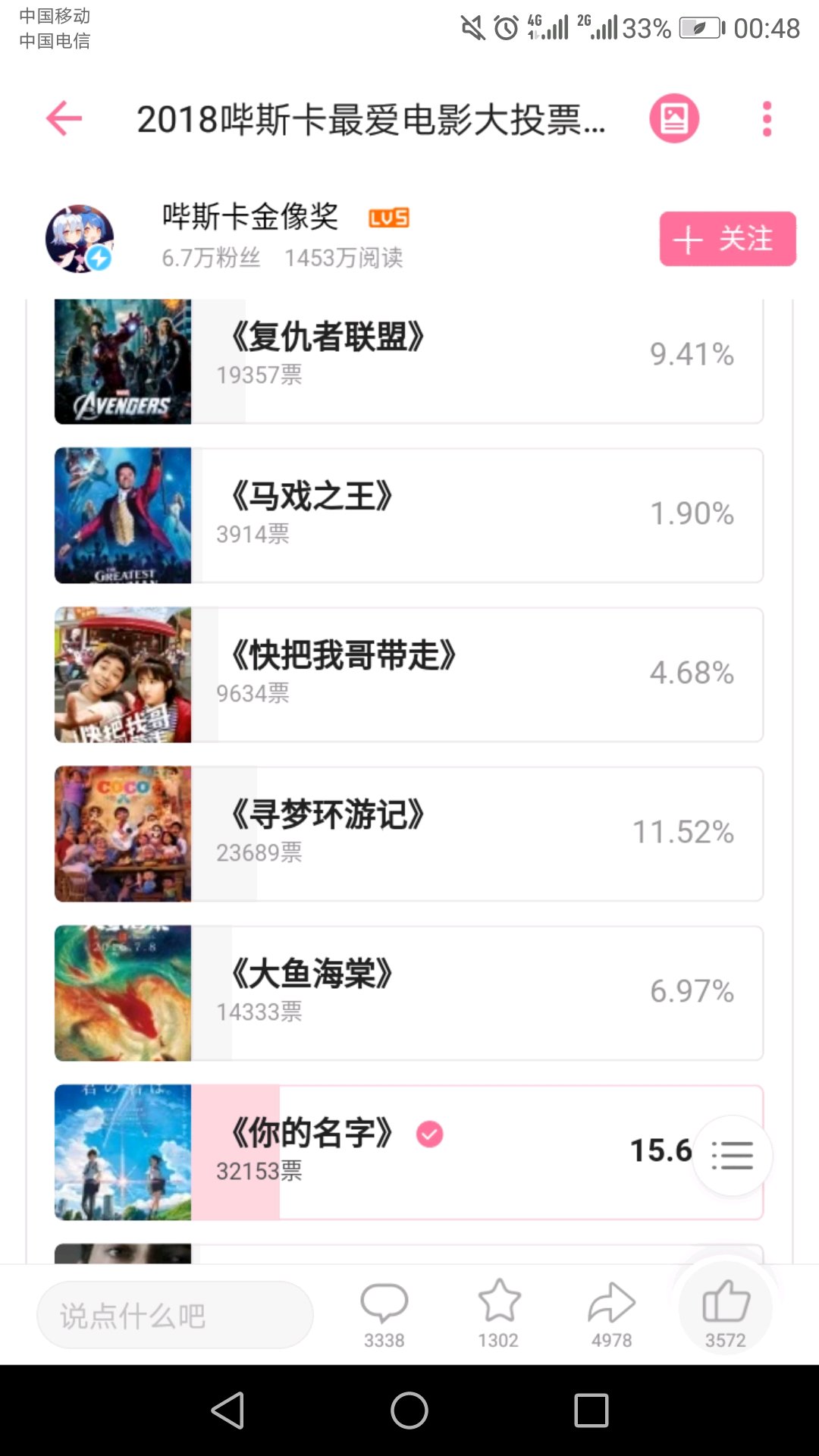The image size is (819, 1456).
Task: Tap the voted 《你的名字》 option
Action: [409, 1153]
